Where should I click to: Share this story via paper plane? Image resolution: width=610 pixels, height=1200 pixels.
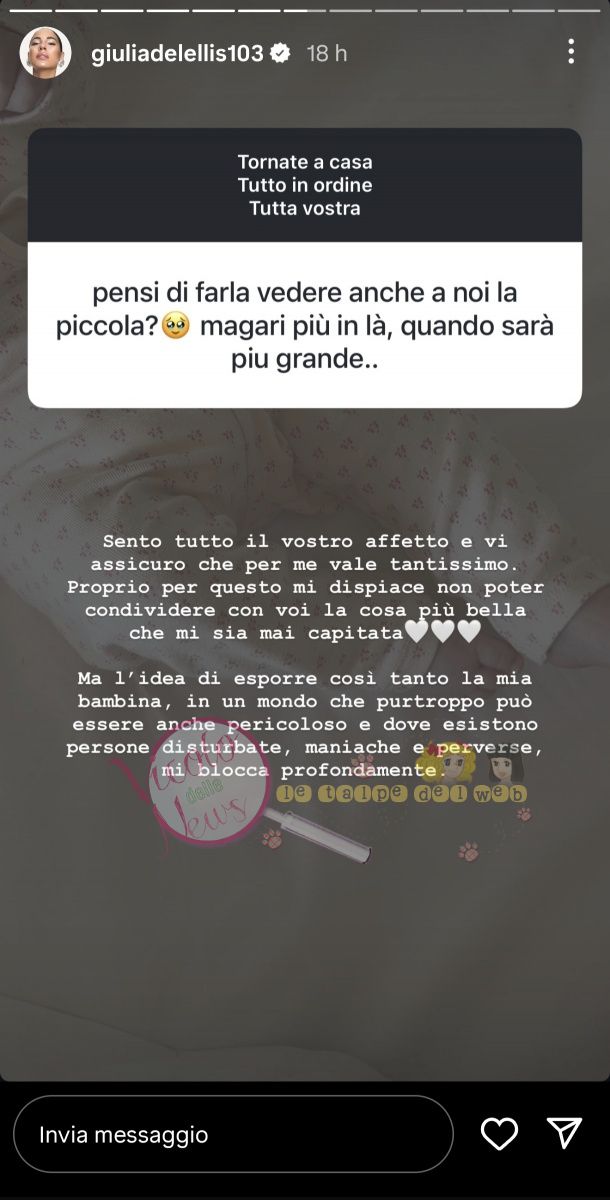[x=565, y=1132]
